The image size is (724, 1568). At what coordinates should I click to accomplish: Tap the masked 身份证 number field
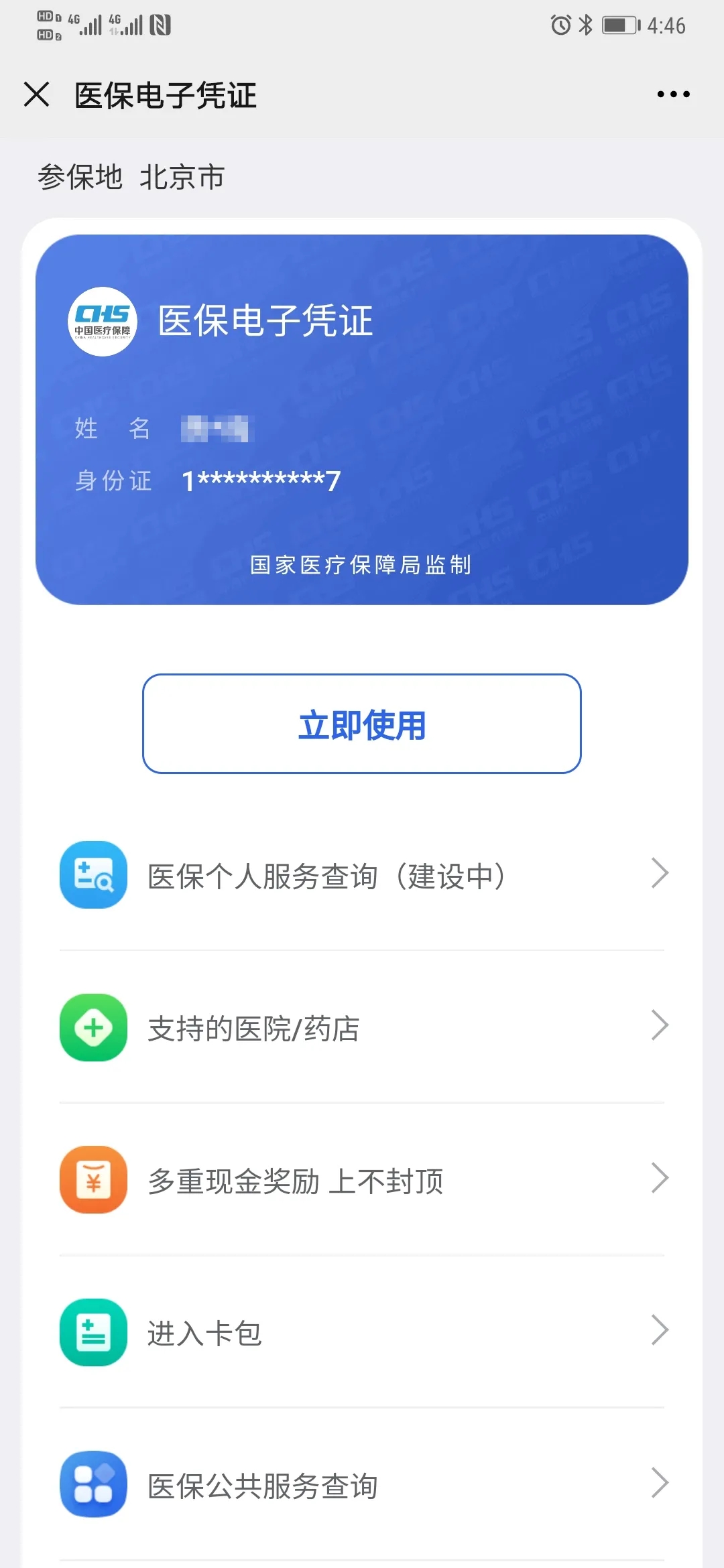click(x=261, y=478)
